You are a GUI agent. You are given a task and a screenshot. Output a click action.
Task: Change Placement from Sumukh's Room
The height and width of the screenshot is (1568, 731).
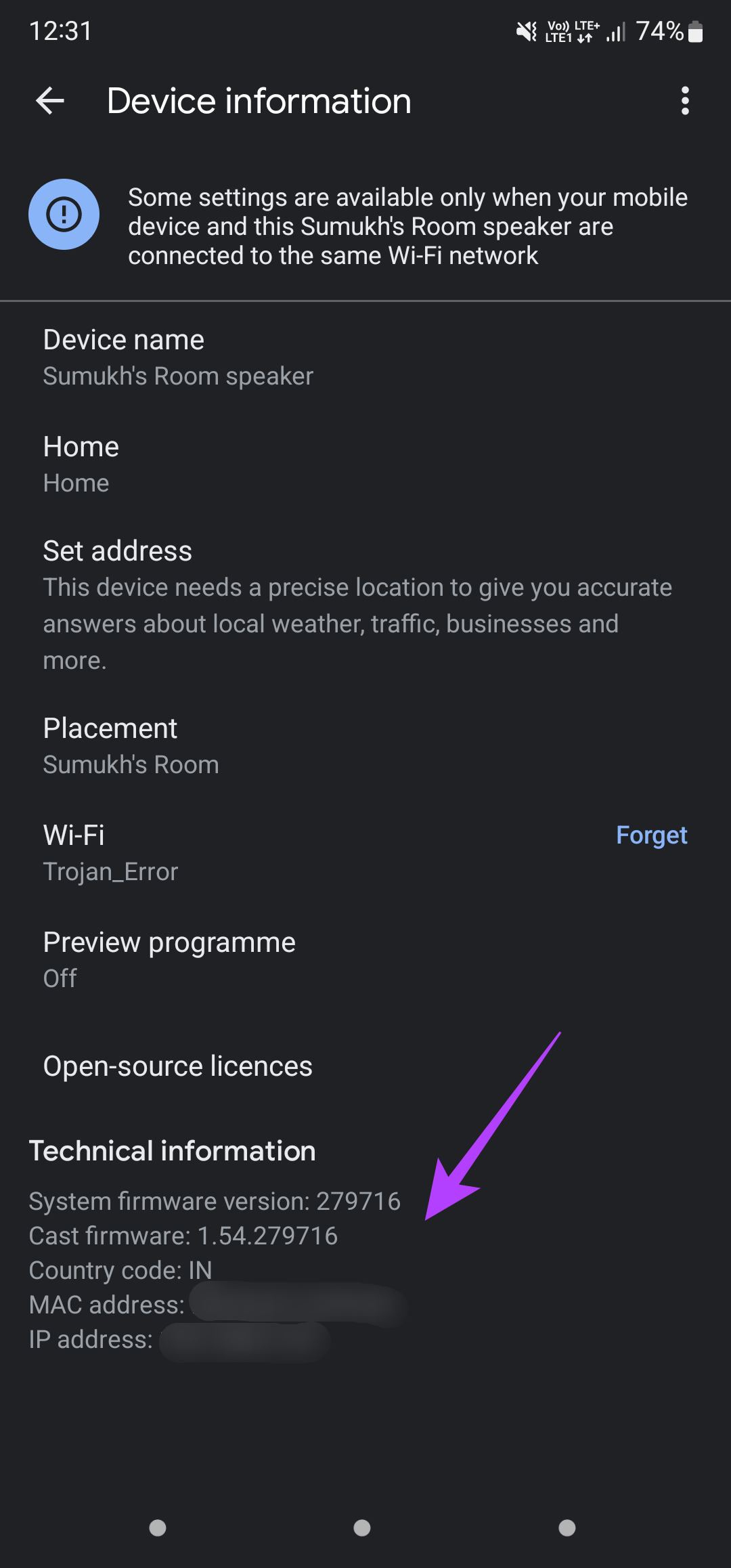(x=365, y=746)
